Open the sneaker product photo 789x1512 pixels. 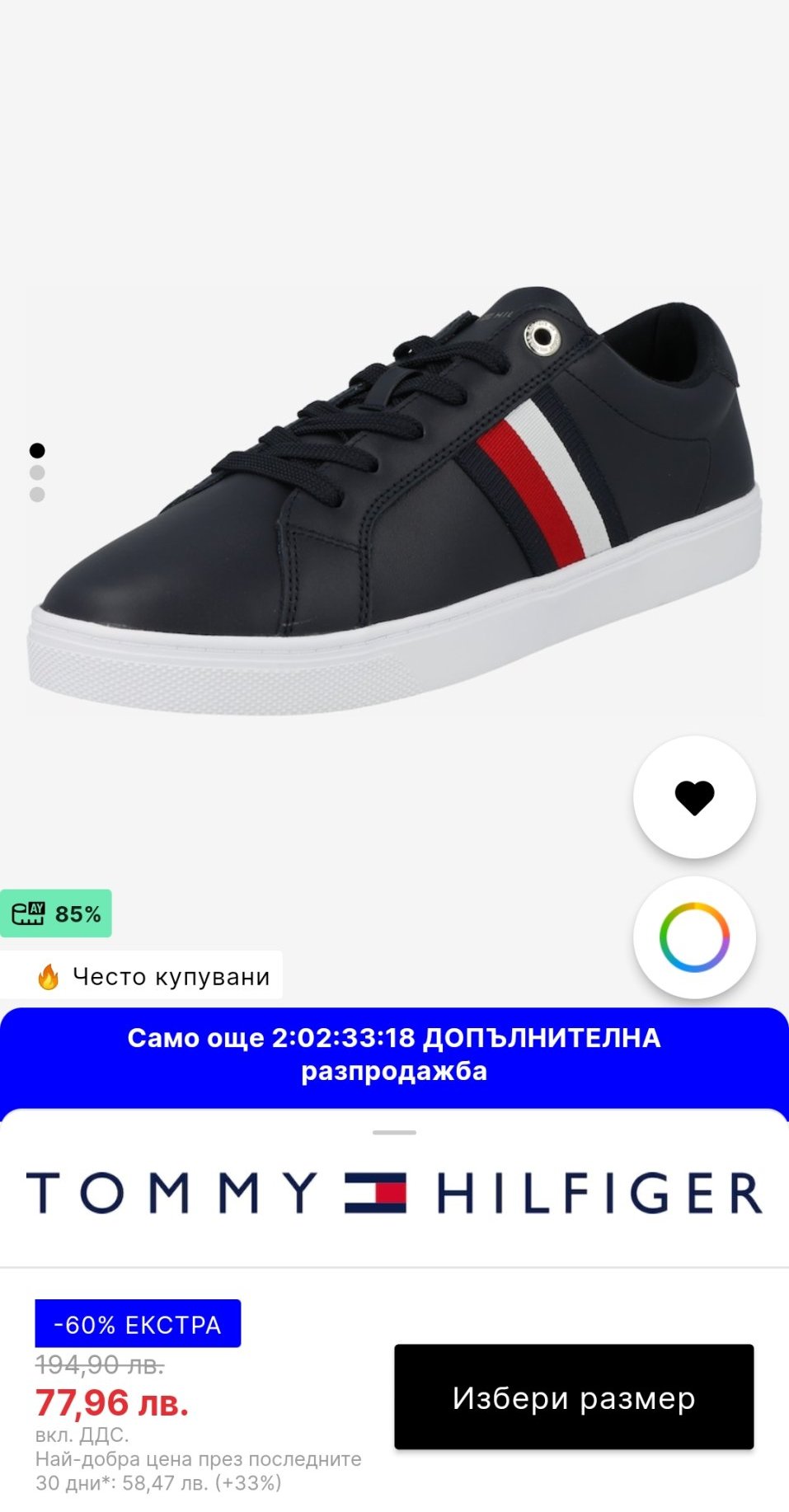tap(394, 500)
